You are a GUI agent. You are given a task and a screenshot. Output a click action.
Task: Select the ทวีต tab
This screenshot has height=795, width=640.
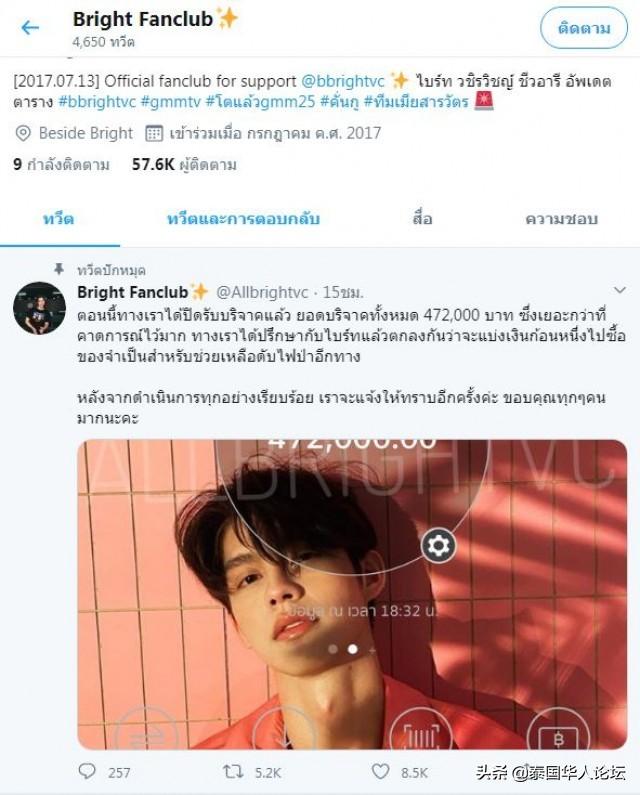coord(58,219)
